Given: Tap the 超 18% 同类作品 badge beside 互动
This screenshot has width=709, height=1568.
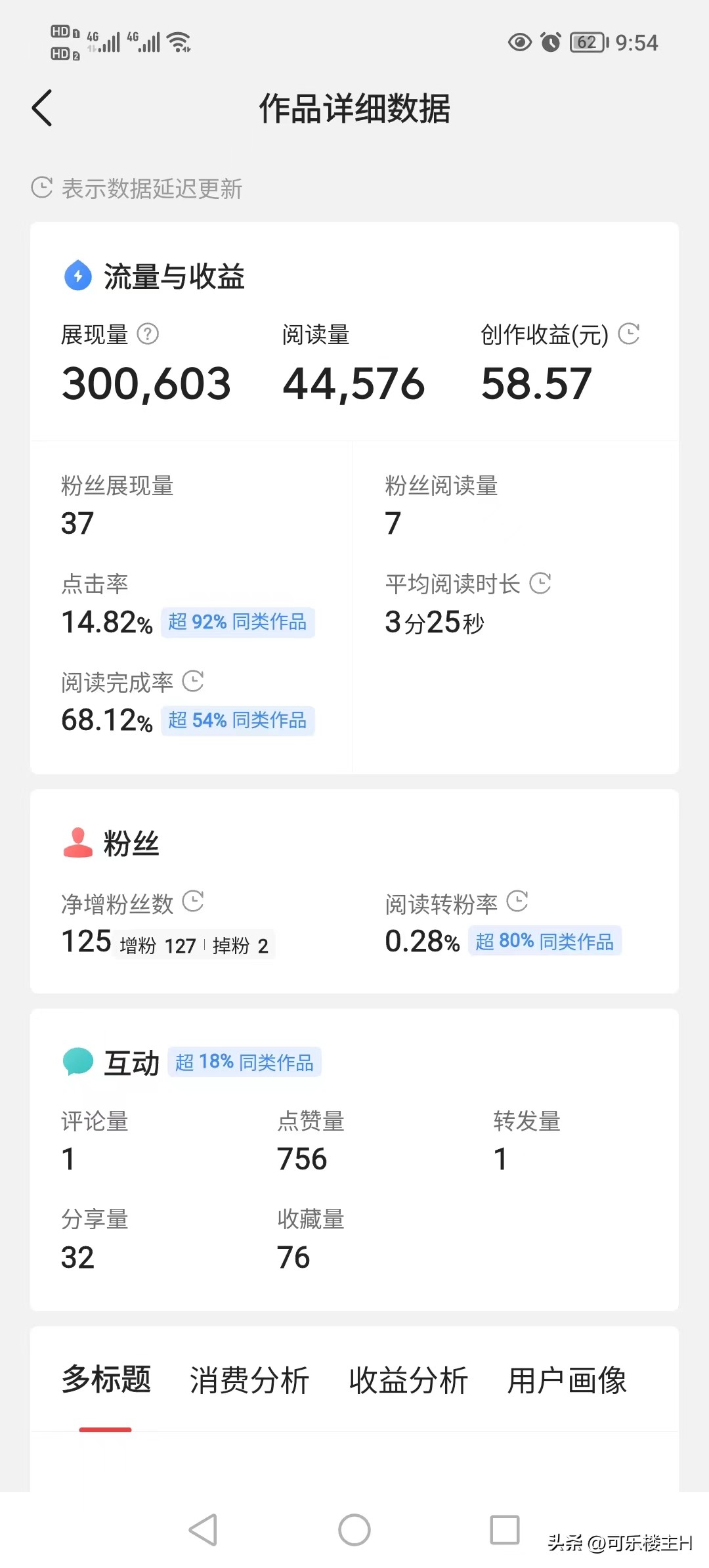Looking at the screenshot, I should 246,1061.
